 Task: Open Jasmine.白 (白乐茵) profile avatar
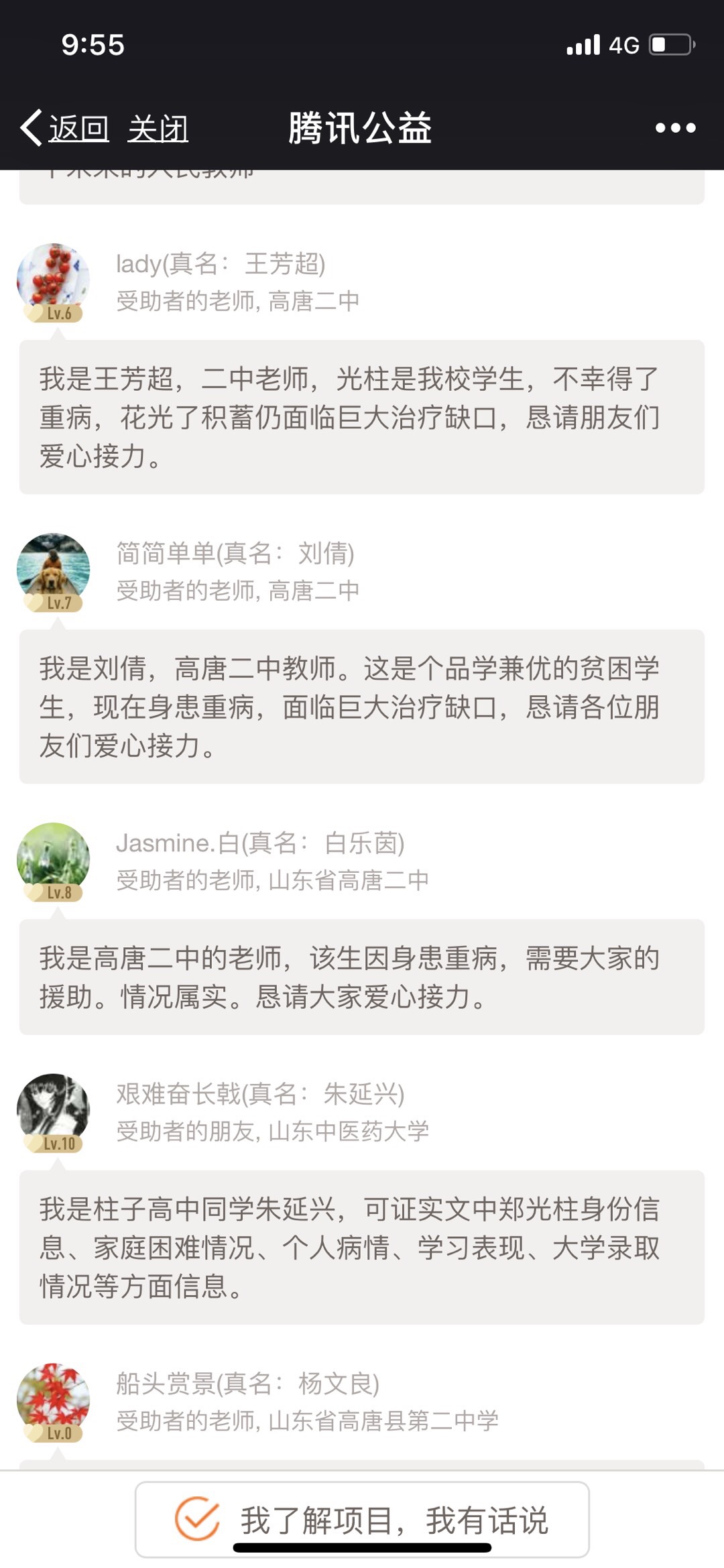[x=54, y=859]
